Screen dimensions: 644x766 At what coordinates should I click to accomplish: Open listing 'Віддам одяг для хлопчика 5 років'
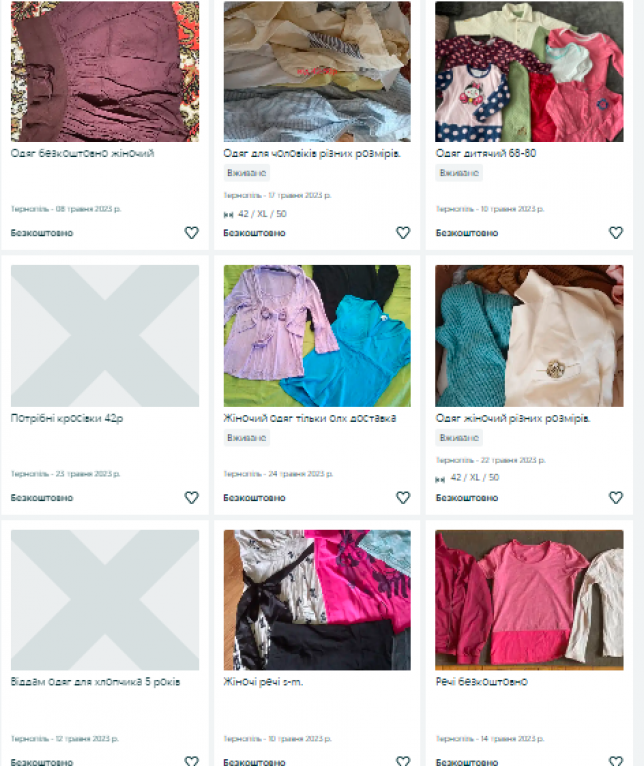point(96,682)
